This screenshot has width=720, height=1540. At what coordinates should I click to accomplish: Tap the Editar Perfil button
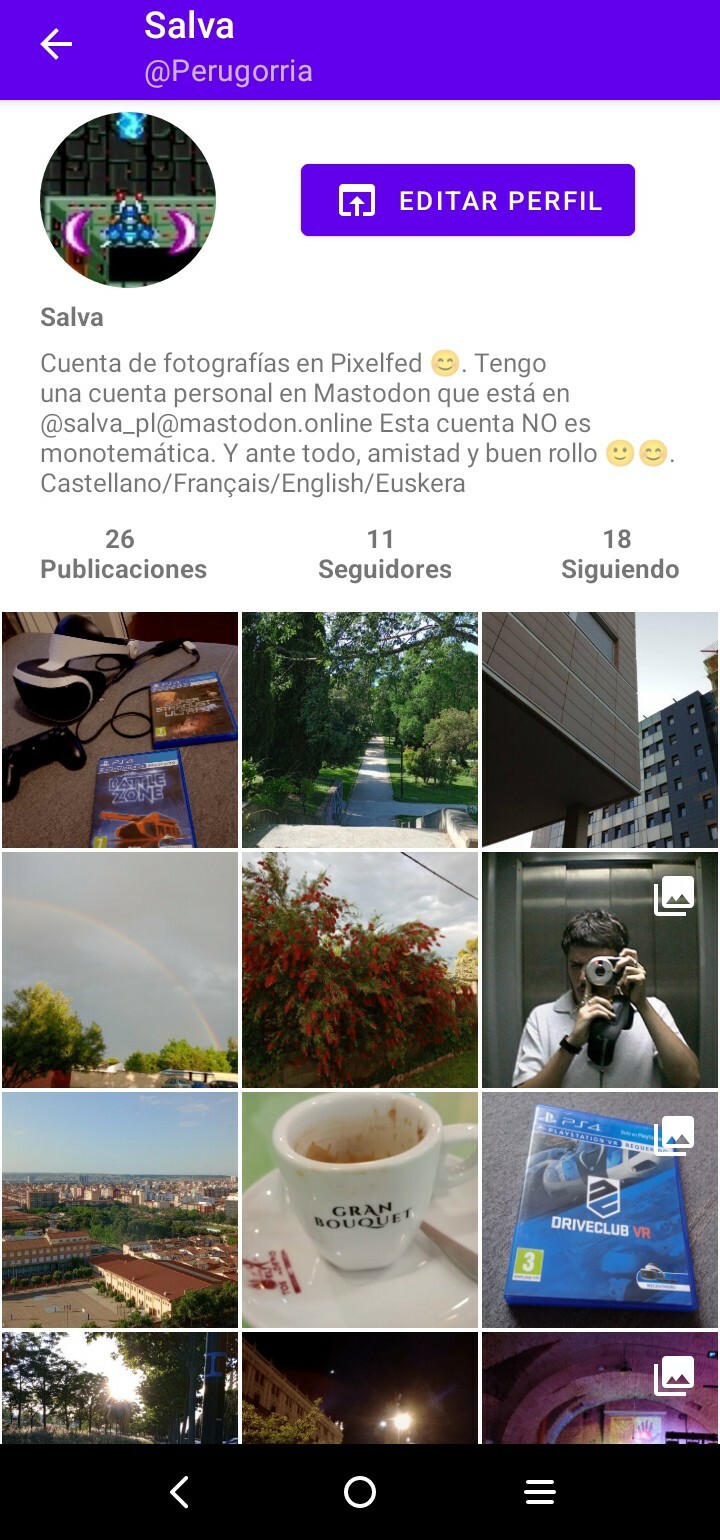pyautogui.click(x=468, y=200)
